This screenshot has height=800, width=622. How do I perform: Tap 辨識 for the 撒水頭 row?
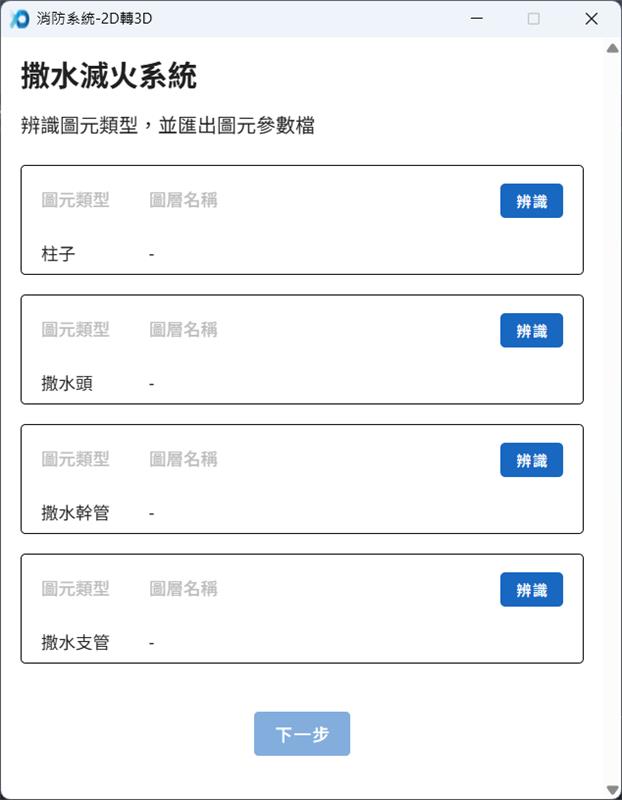[x=531, y=331]
